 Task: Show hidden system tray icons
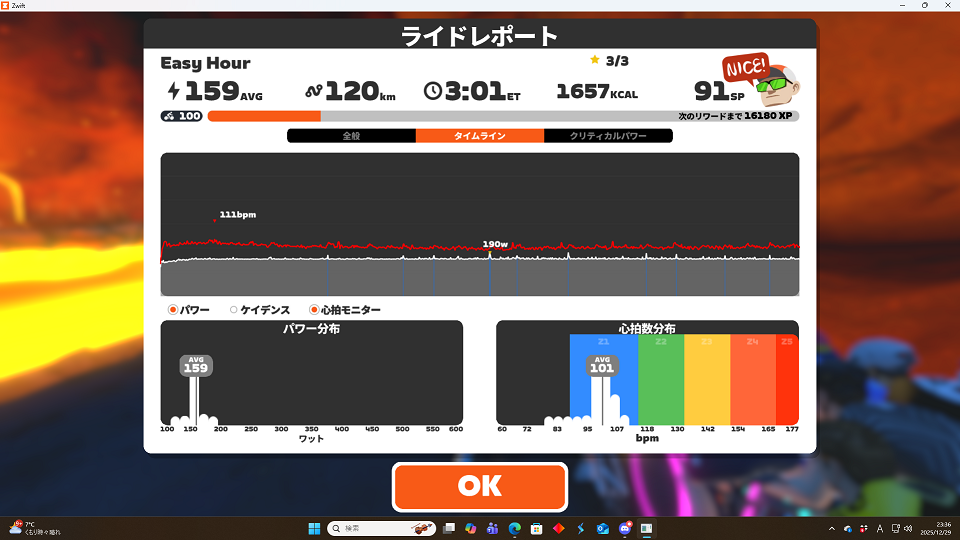[832, 527]
